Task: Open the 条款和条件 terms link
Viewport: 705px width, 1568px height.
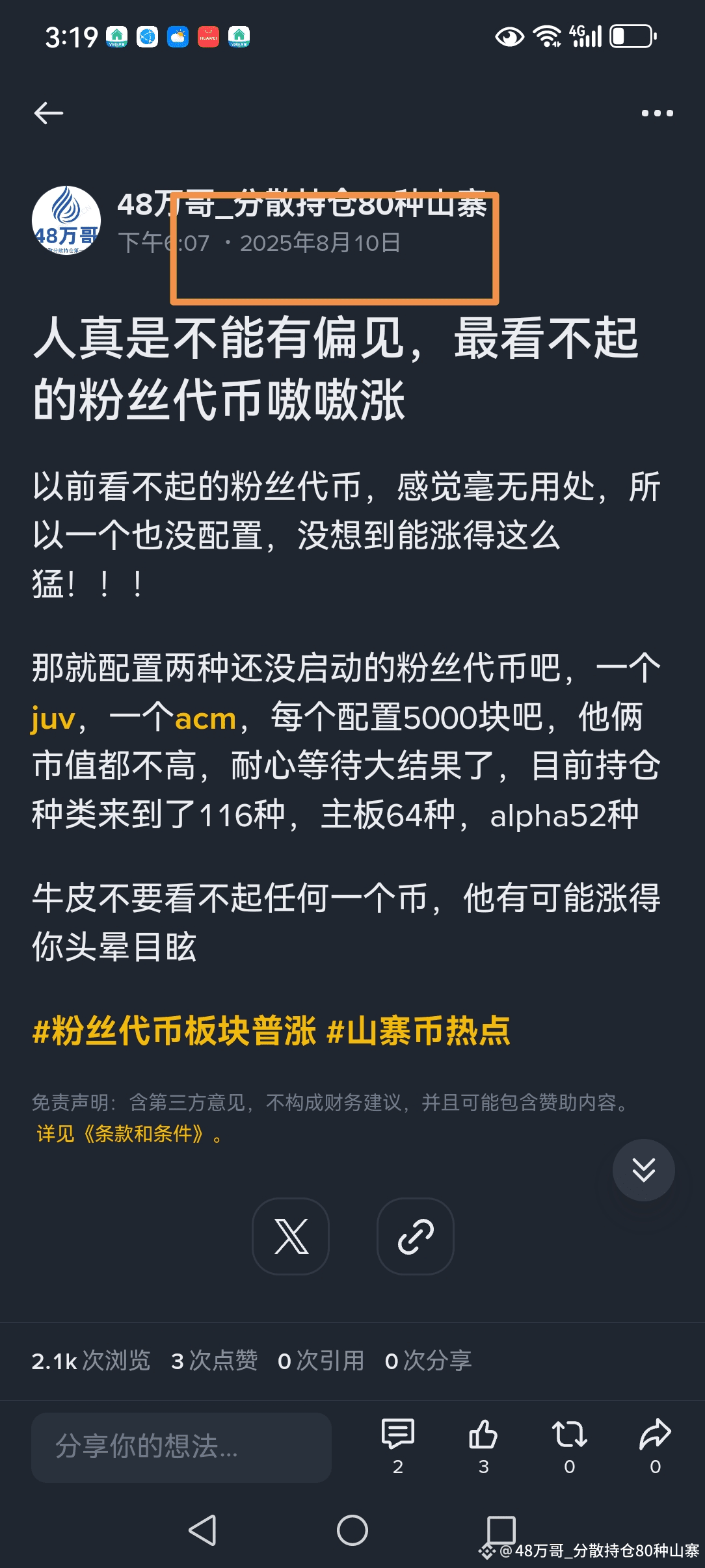Action: coord(143,1134)
